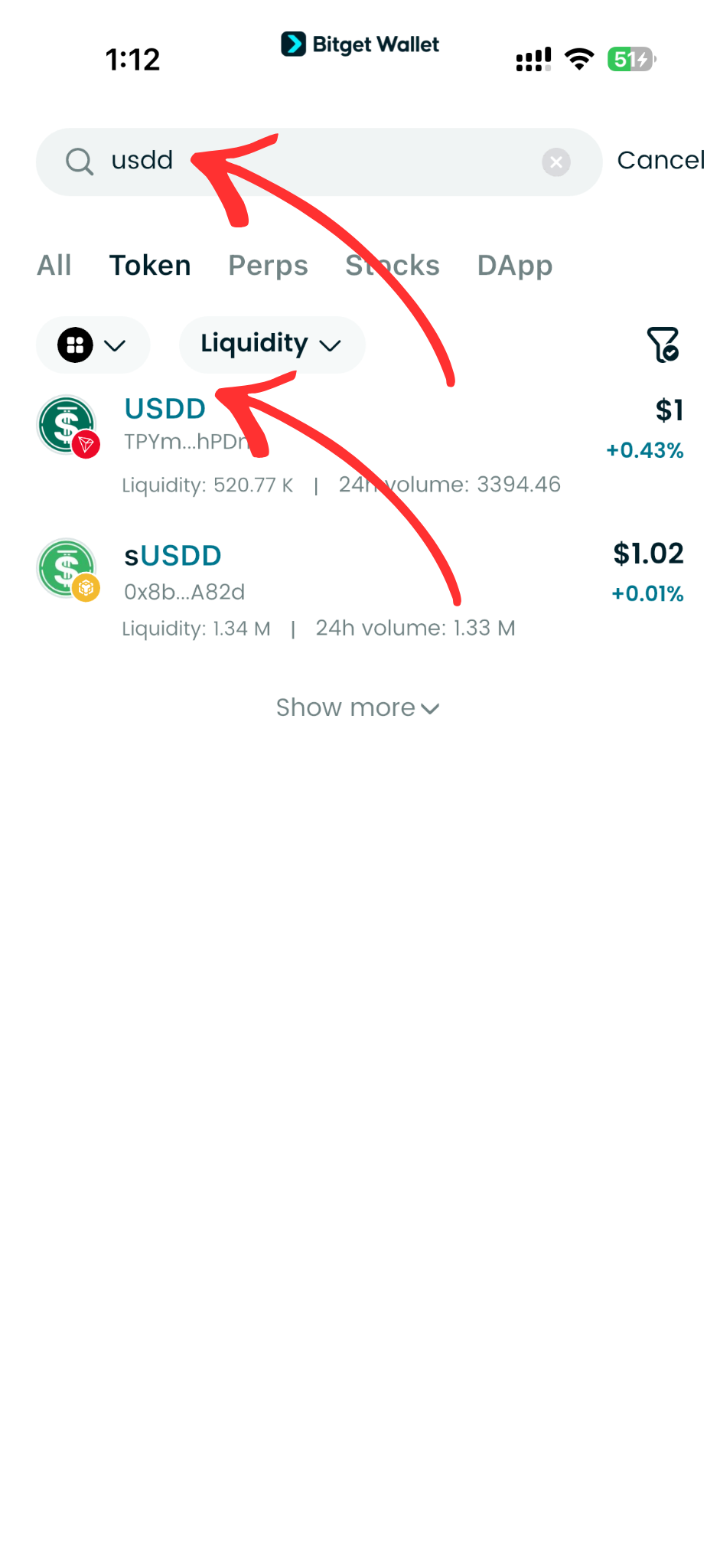Click the clear search (x) icon
This screenshot has width=720, height=1568.
[556, 162]
